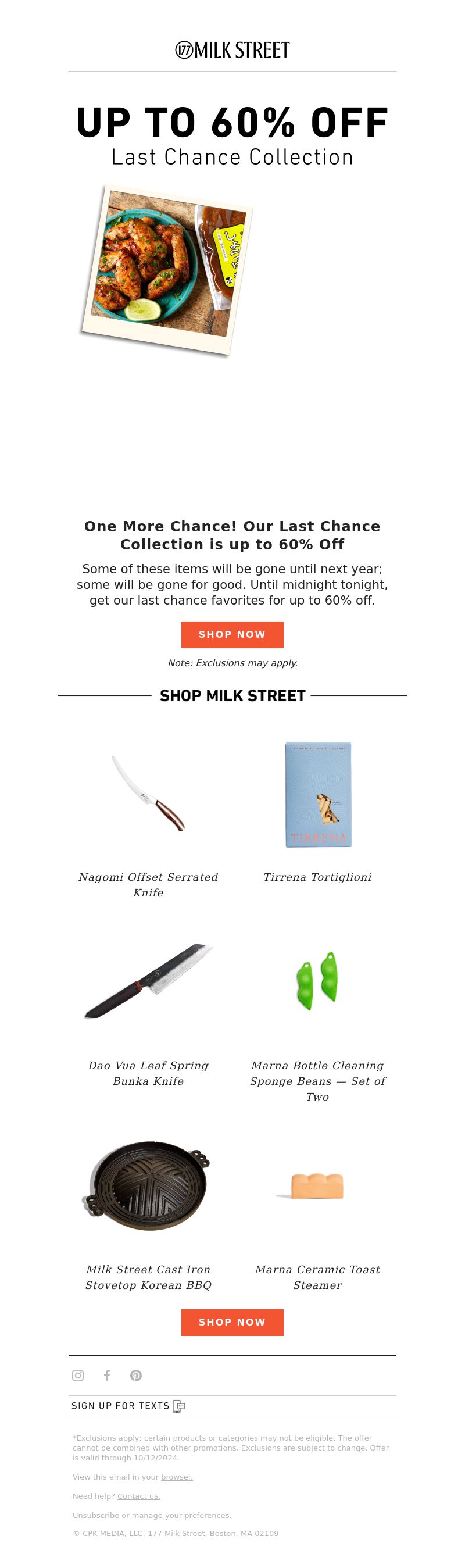Open the Tirrena Tortiglioni product
The height and width of the screenshot is (1568, 465).
318,794
